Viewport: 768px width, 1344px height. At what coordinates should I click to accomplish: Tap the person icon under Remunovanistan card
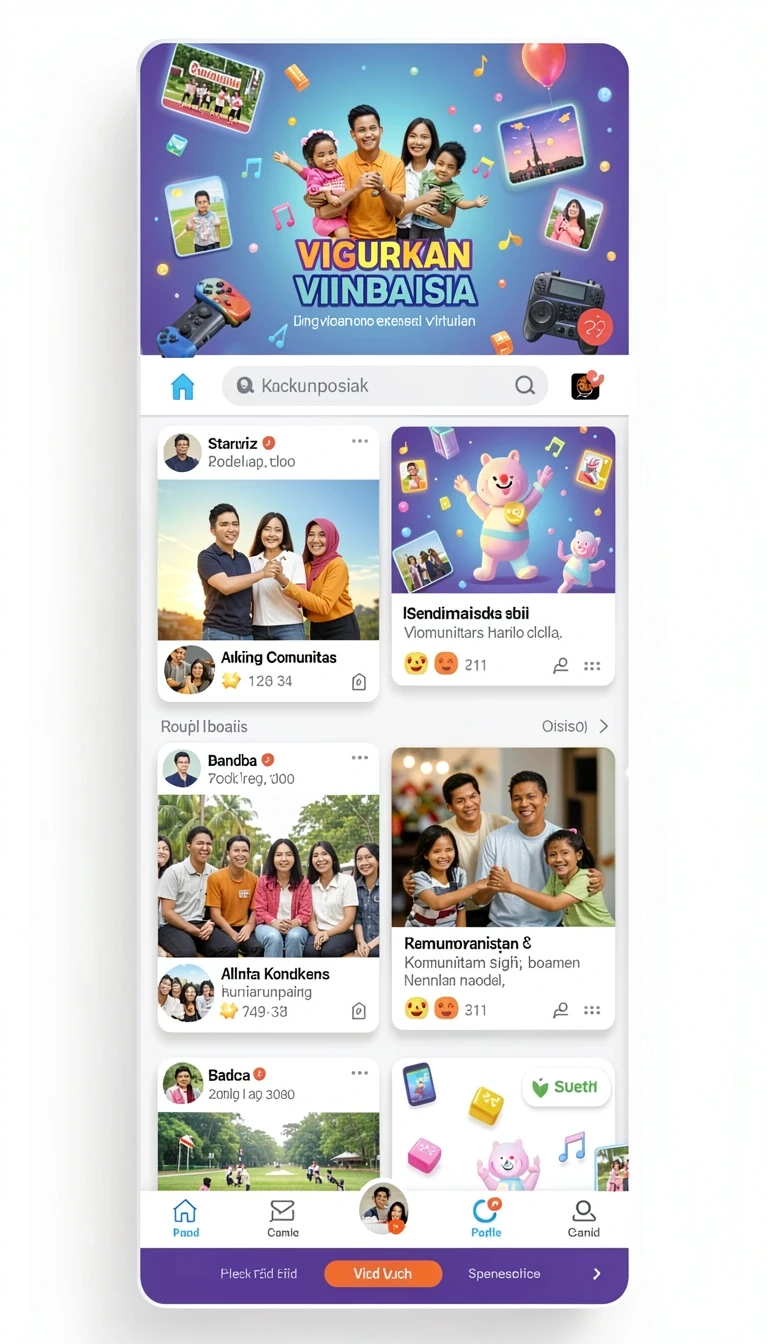[561, 1010]
